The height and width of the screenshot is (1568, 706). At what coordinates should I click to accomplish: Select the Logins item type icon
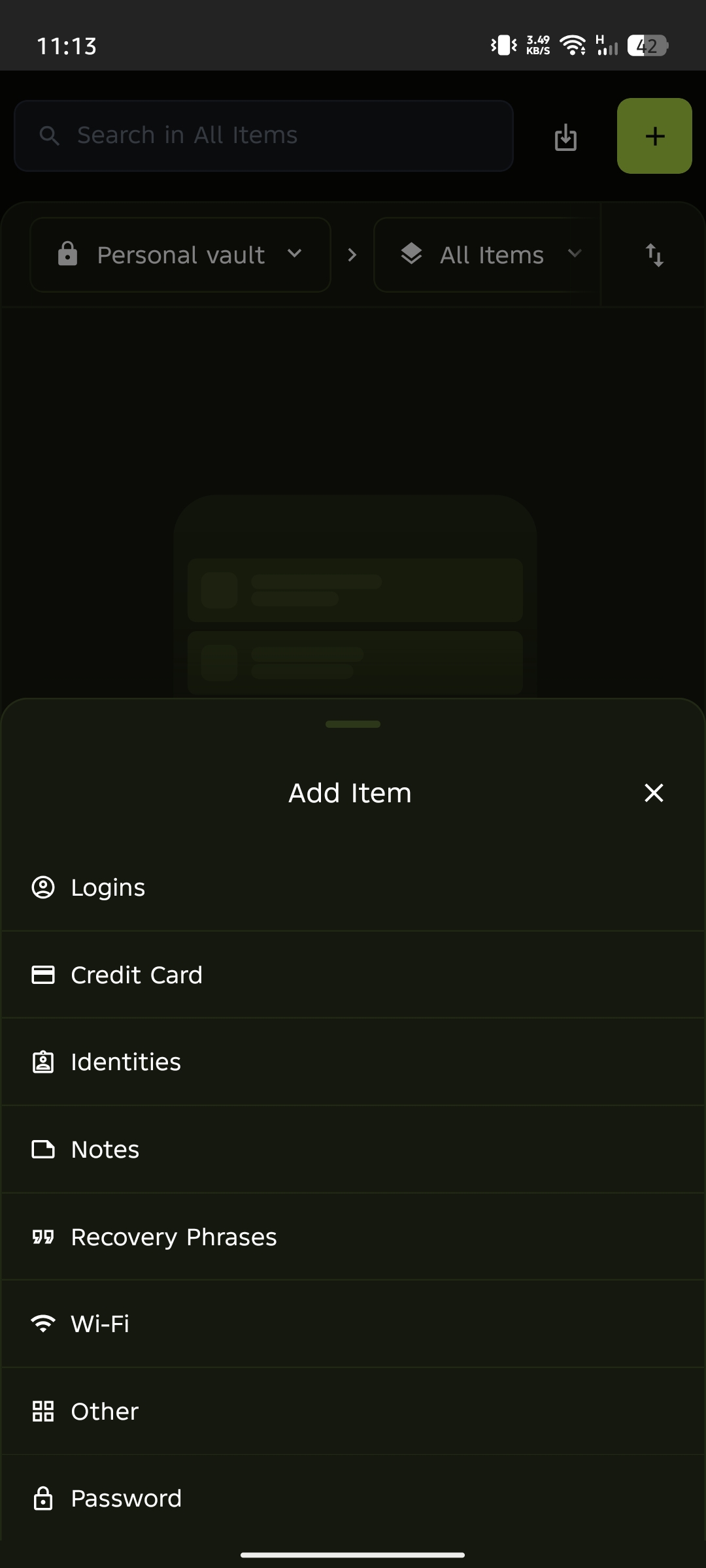pos(44,887)
